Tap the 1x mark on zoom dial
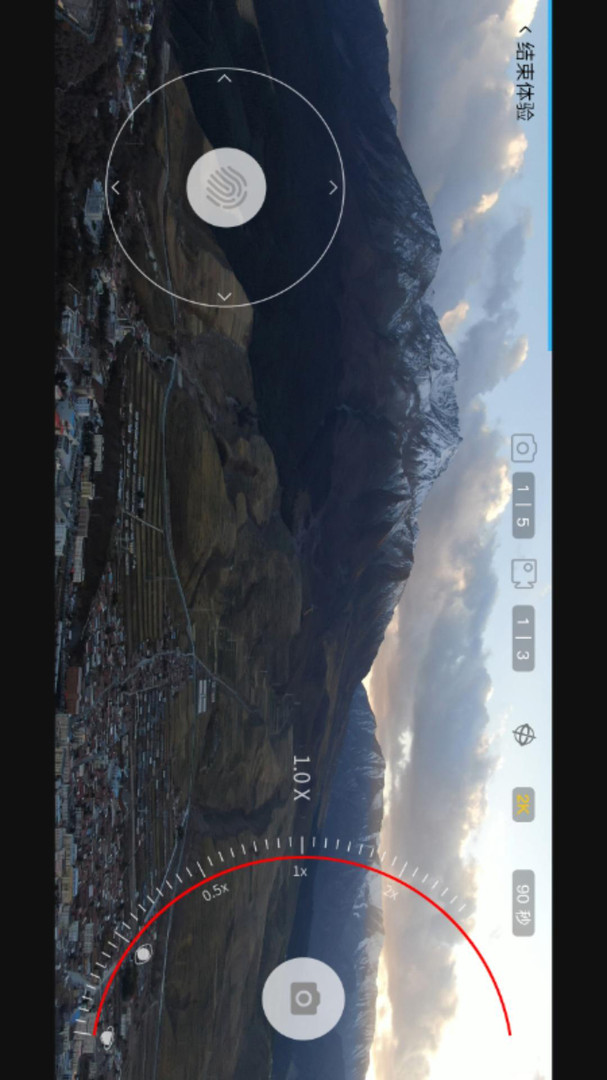This screenshot has width=607, height=1080. [300, 871]
